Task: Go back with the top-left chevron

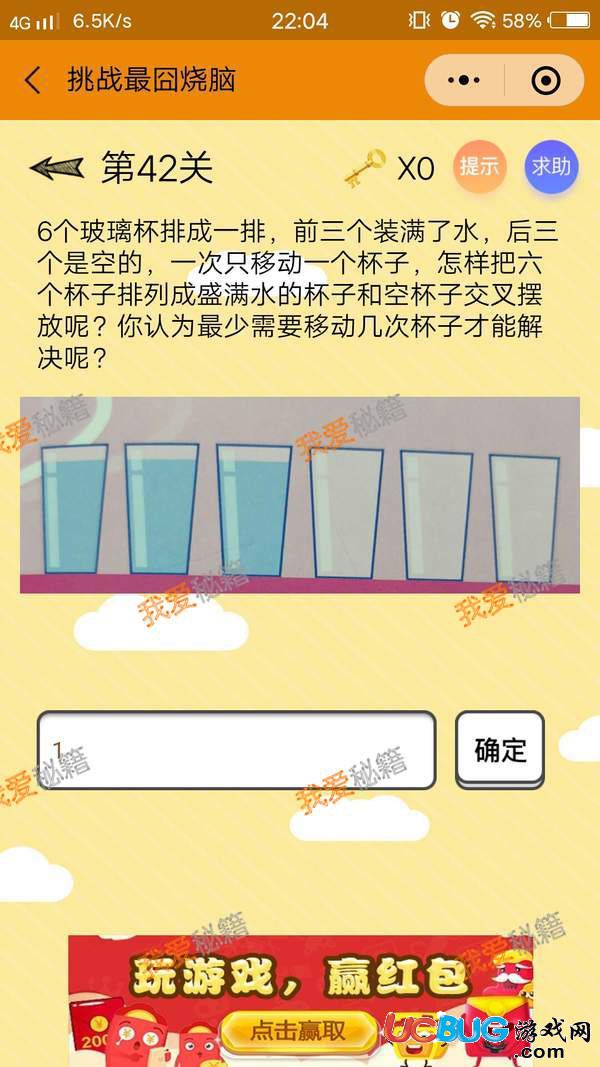Action: click(32, 80)
